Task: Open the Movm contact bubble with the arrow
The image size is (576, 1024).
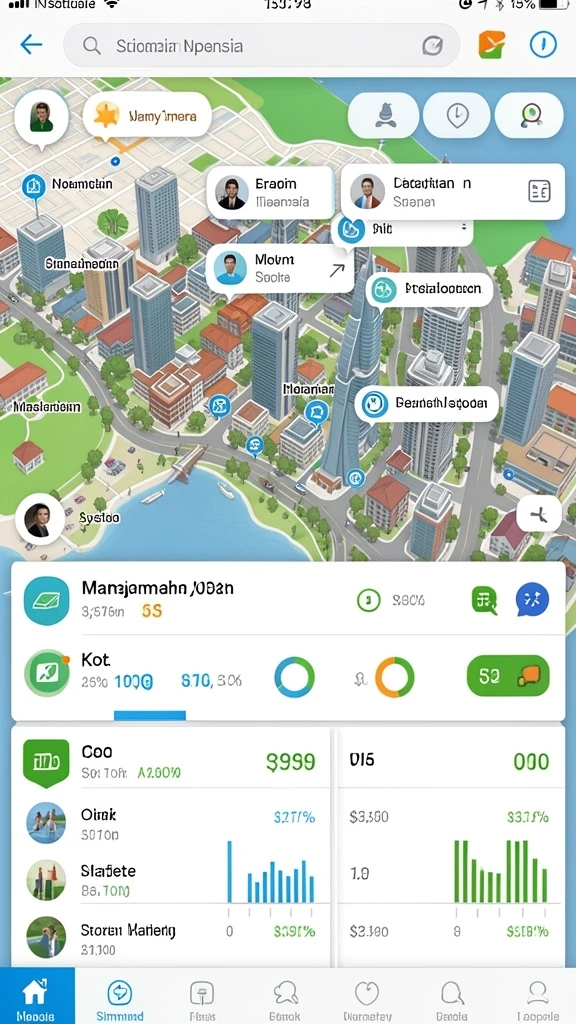Action: click(280, 268)
